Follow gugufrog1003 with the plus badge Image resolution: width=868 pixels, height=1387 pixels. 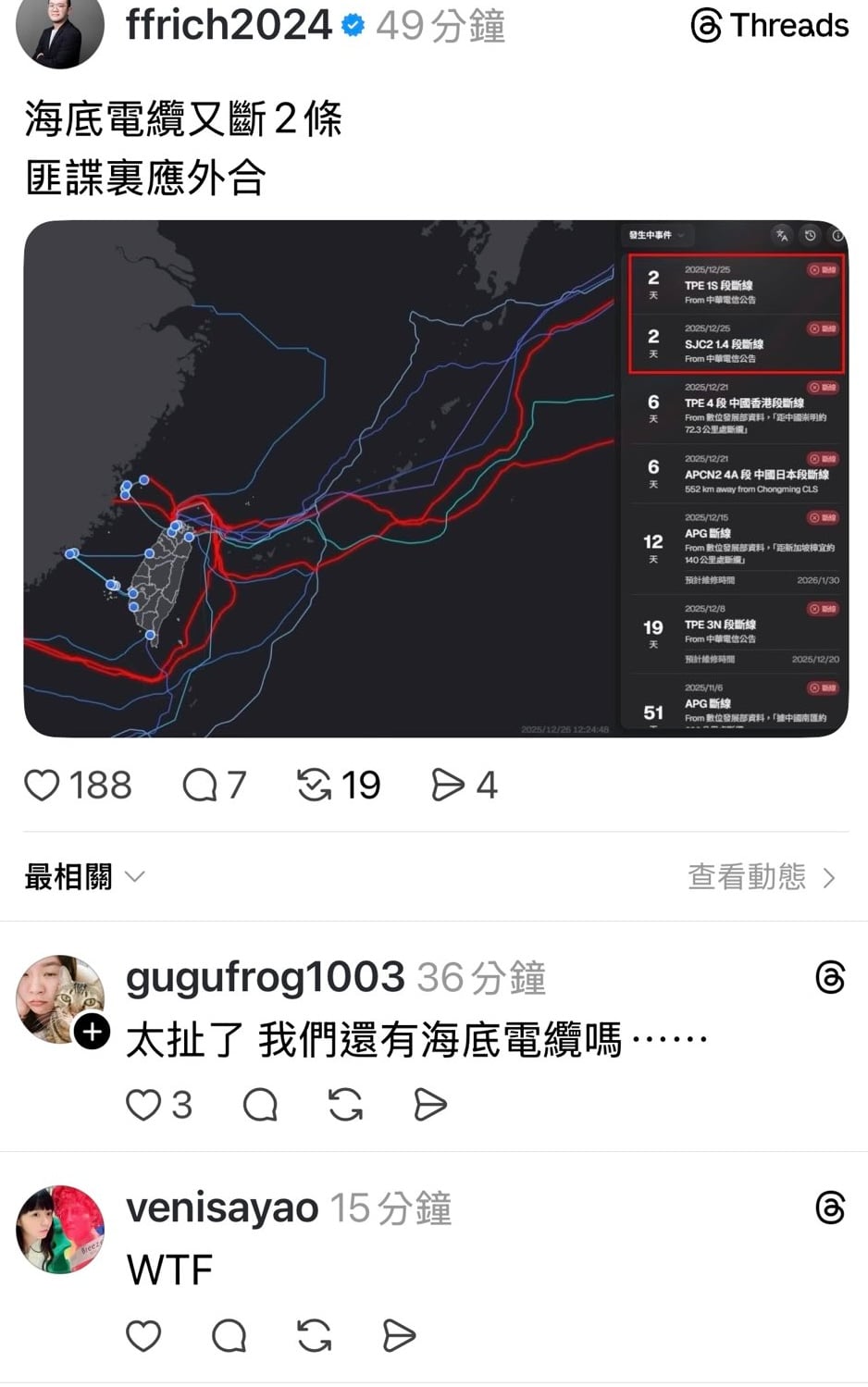click(x=93, y=1032)
